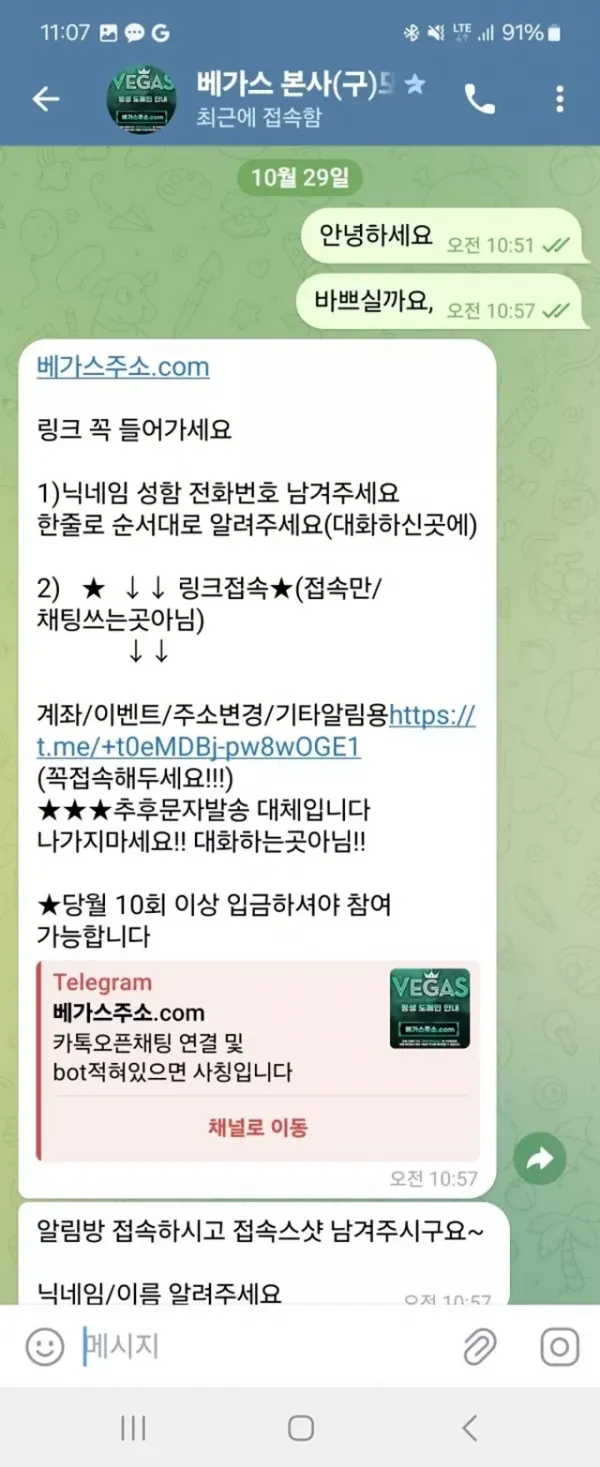Open the camera record button
Viewport: 600px width, 1467px height.
click(x=559, y=1347)
